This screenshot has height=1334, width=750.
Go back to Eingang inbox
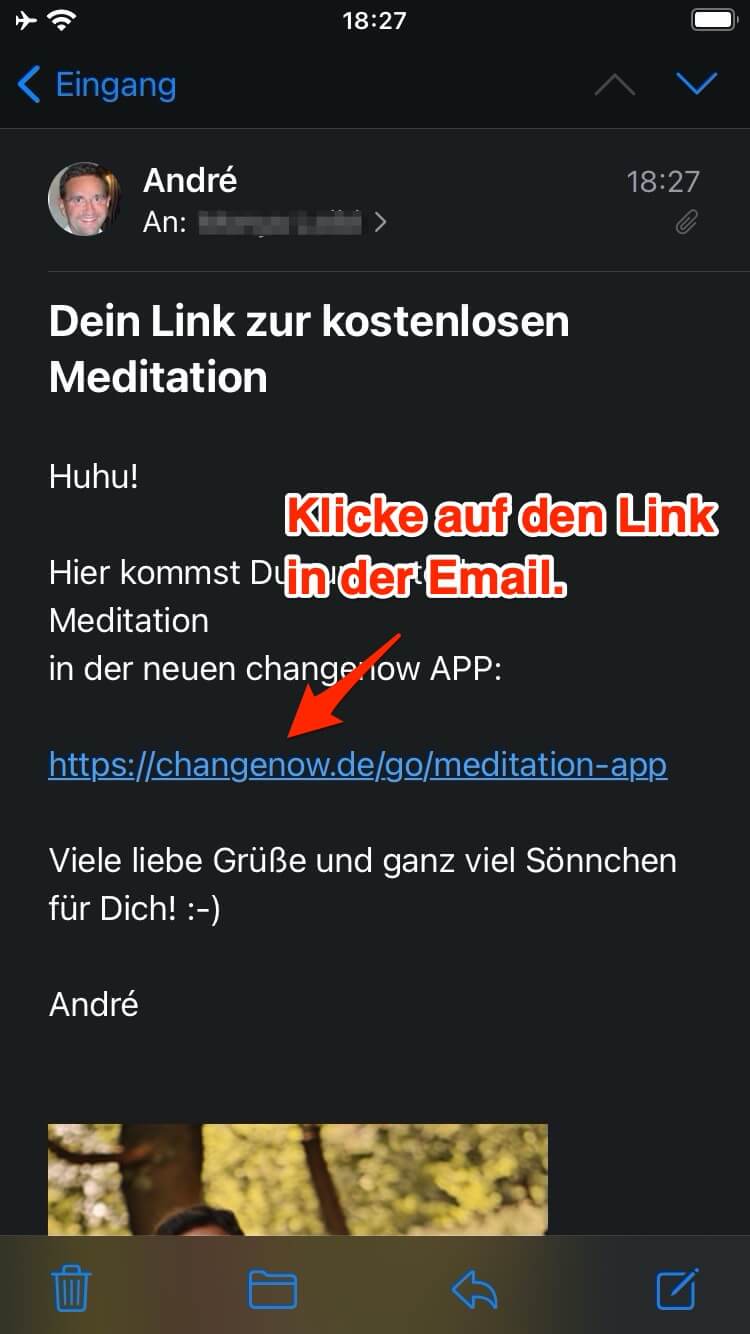pos(97,85)
